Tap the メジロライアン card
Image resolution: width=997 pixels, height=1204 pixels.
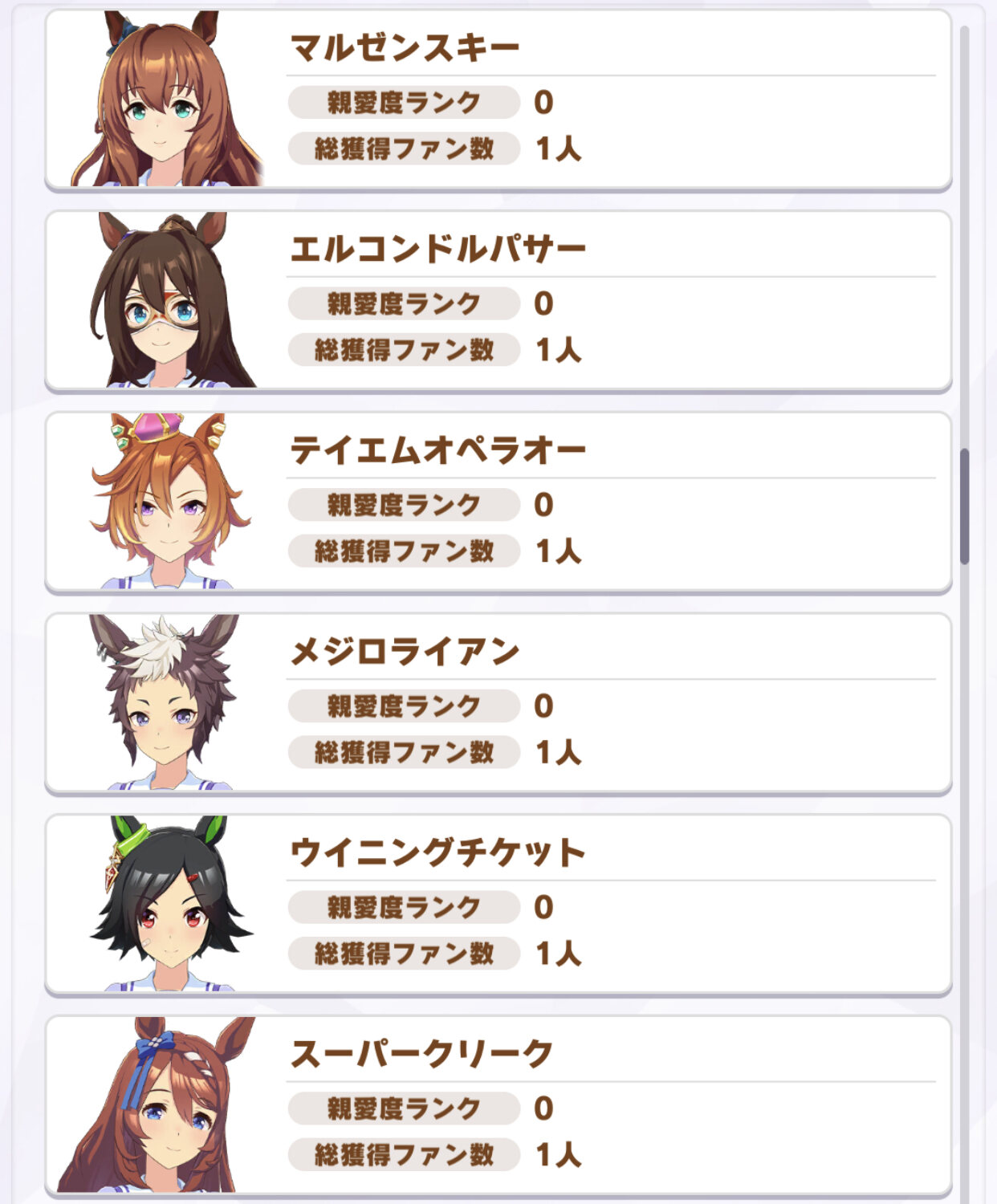(498, 705)
